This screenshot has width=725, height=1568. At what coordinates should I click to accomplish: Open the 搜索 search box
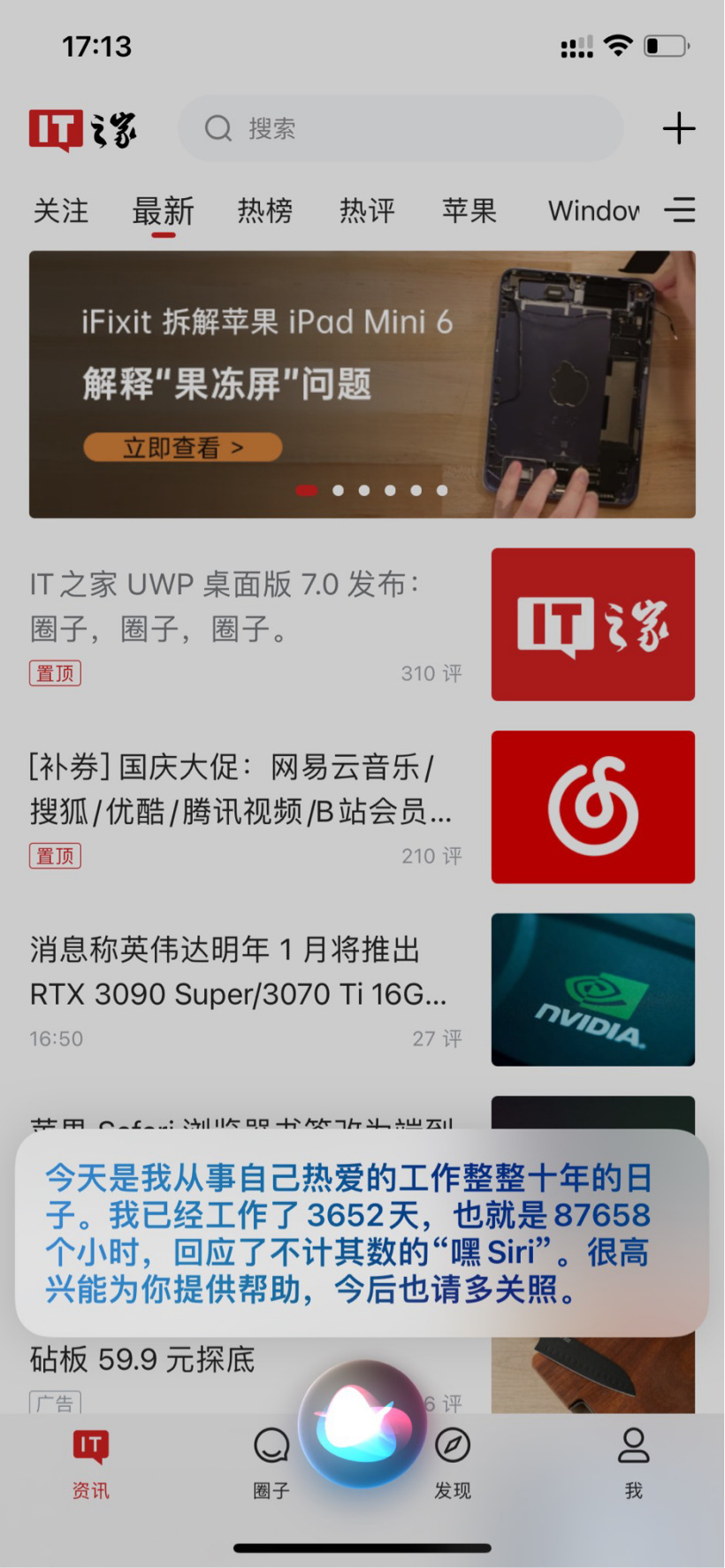point(400,129)
